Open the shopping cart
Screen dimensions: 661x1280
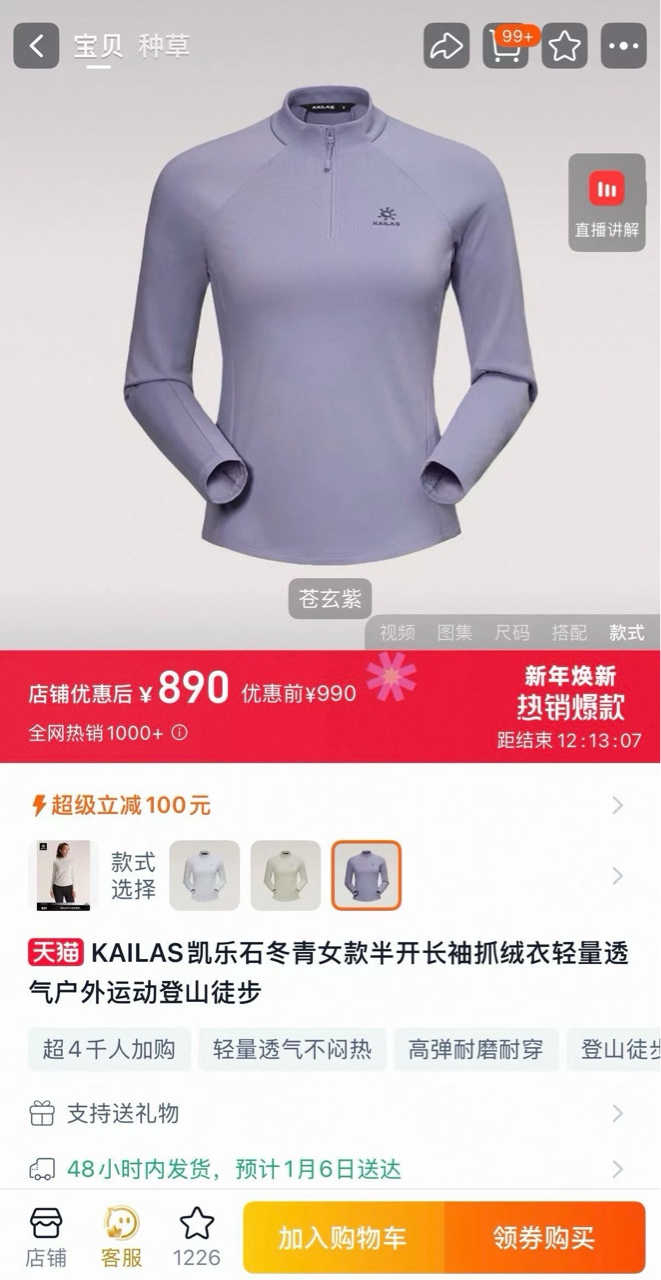click(506, 46)
